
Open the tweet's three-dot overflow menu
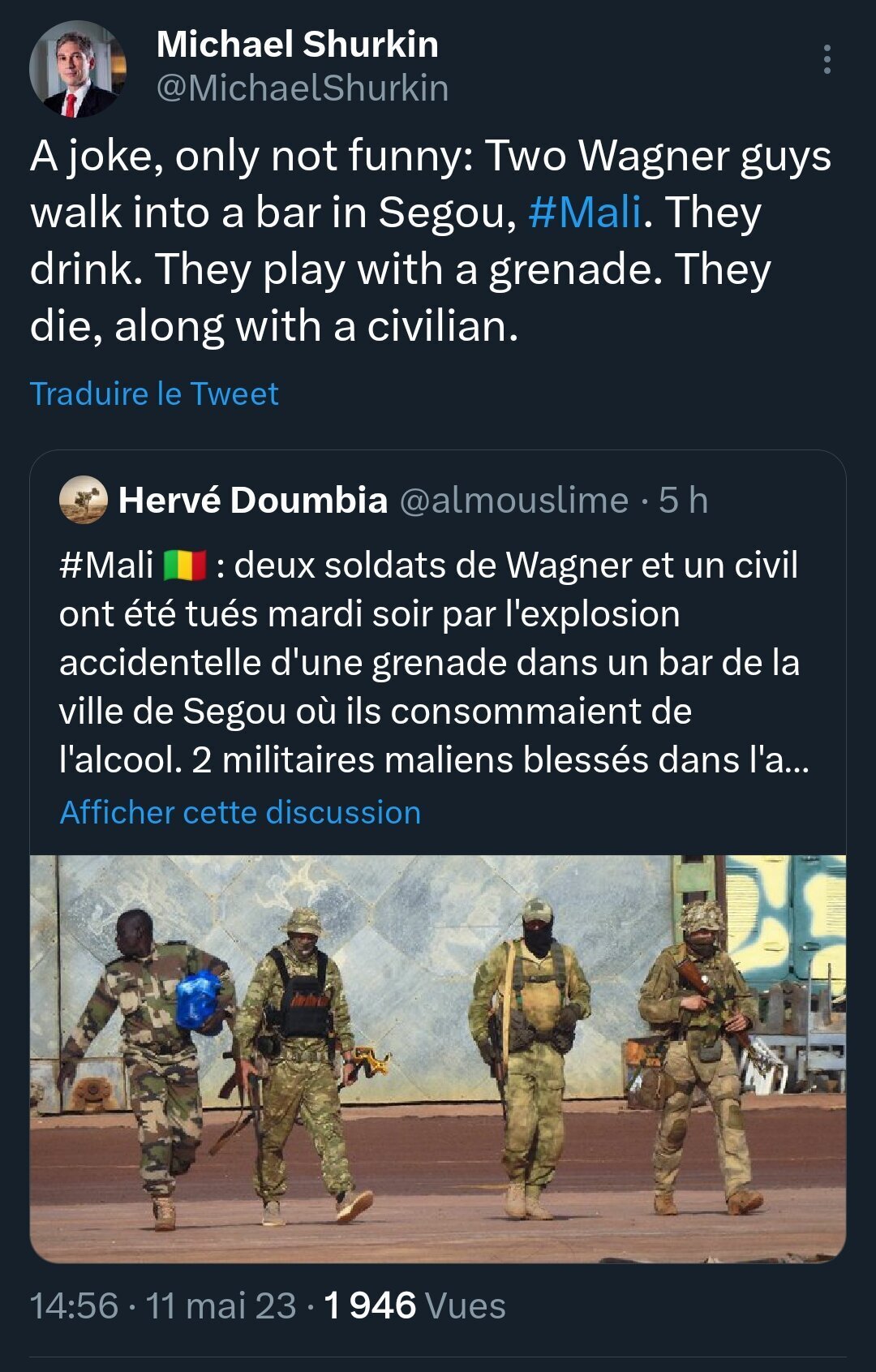pos(827,59)
